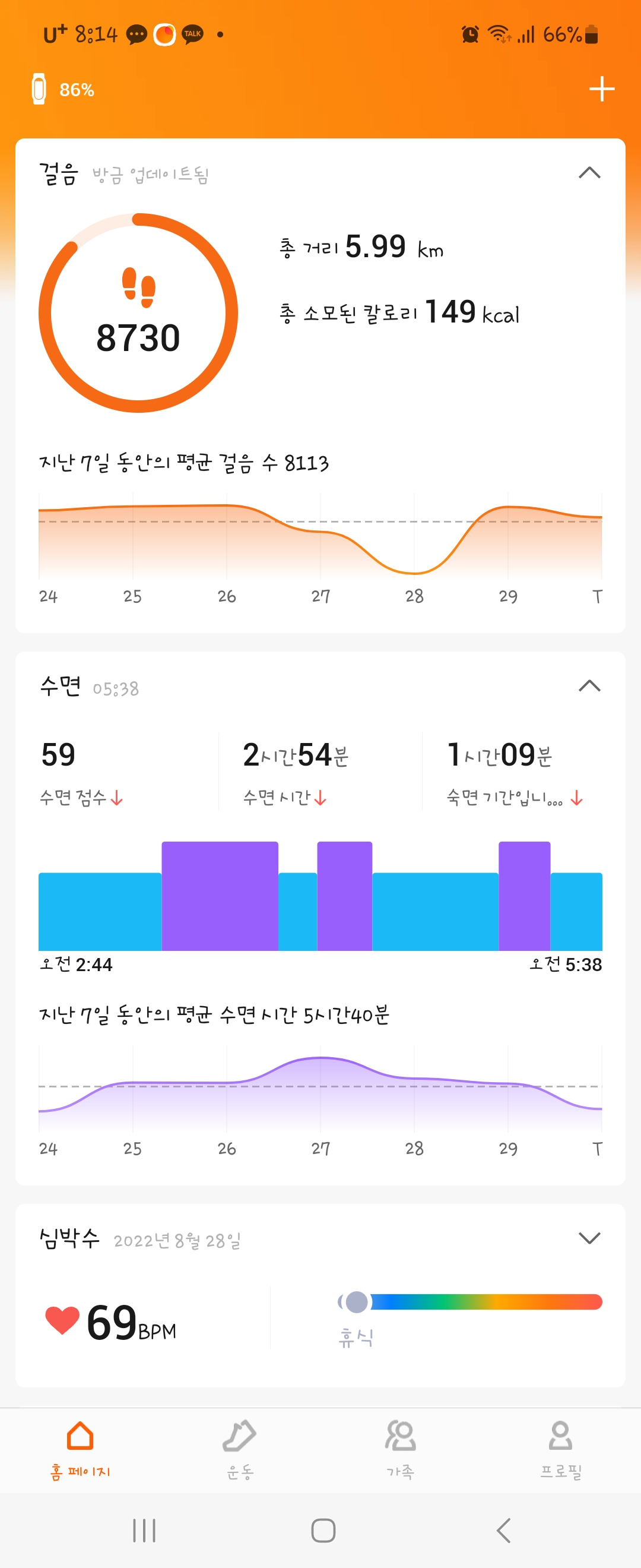Go to the 프로필 profile tab
Image resolution: width=641 pixels, height=1568 pixels.
(560, 1447)
